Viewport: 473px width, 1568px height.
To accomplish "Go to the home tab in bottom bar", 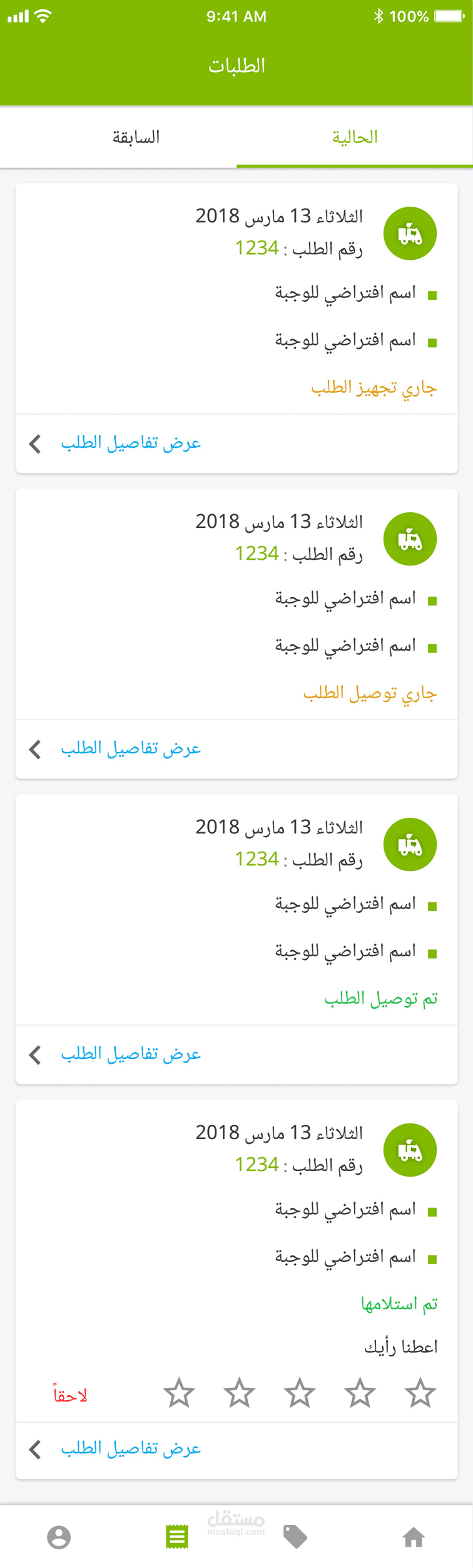I will [x=414, y=1537].
